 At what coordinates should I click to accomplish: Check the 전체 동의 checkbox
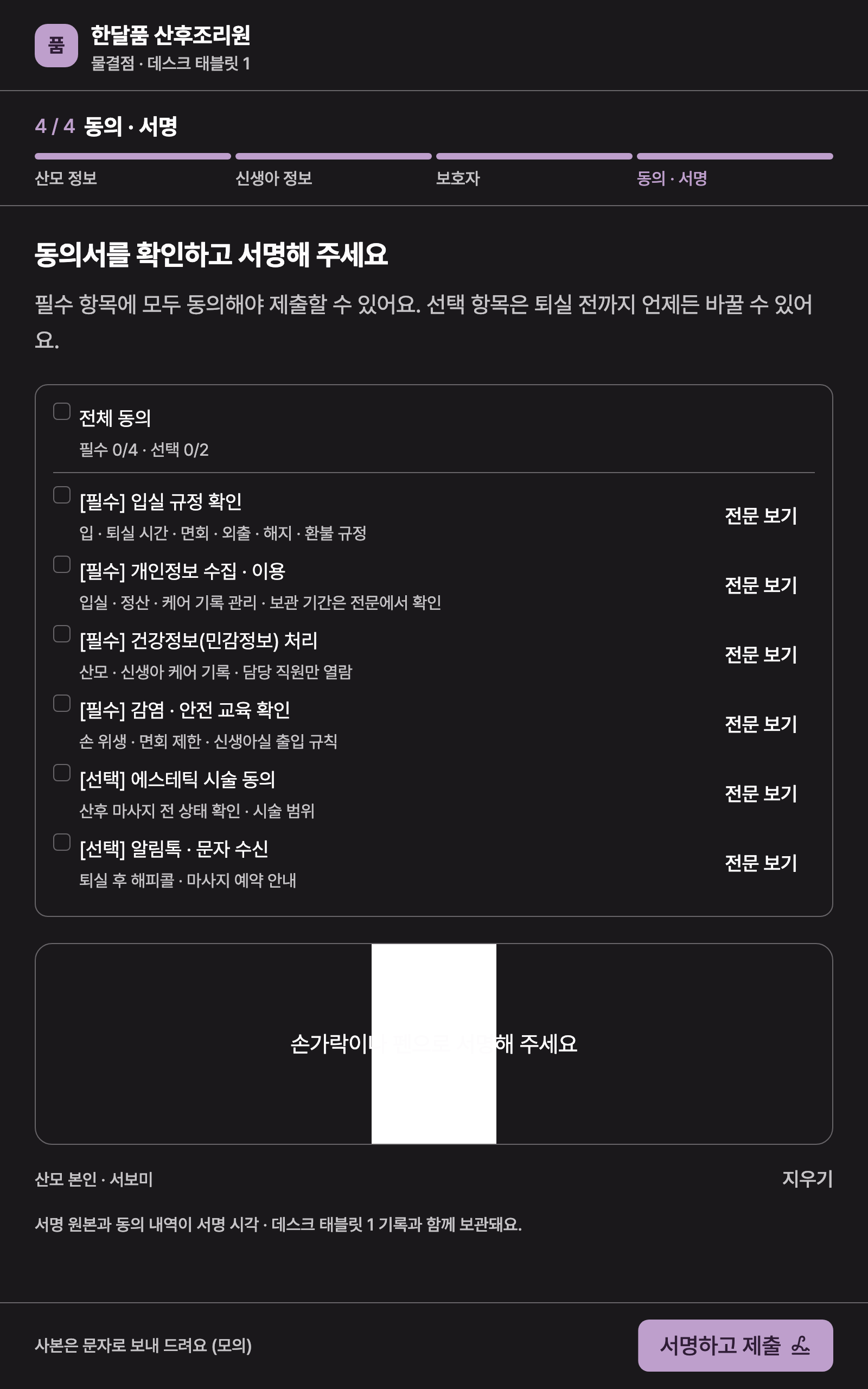(x=61, y=411)
